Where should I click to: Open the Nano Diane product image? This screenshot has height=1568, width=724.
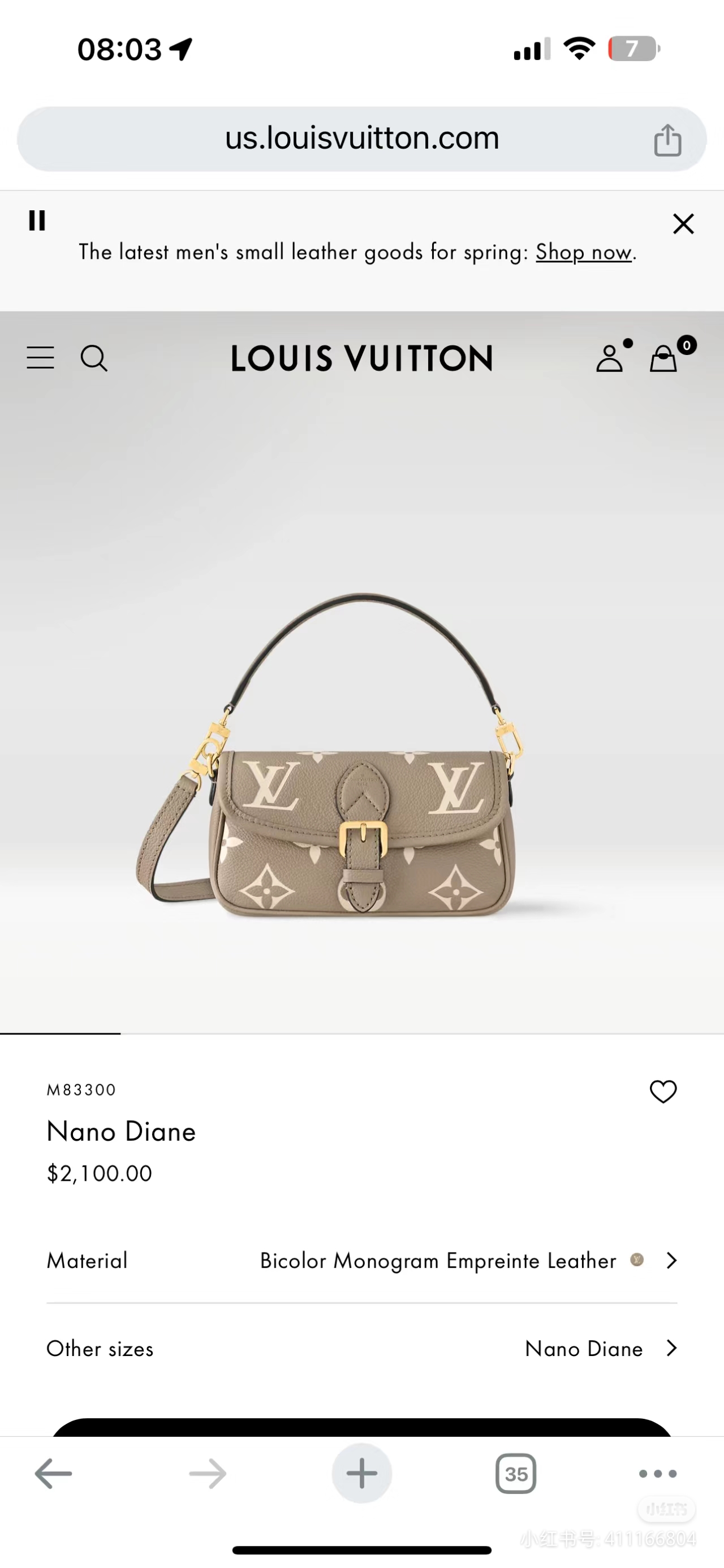[361, 755]
